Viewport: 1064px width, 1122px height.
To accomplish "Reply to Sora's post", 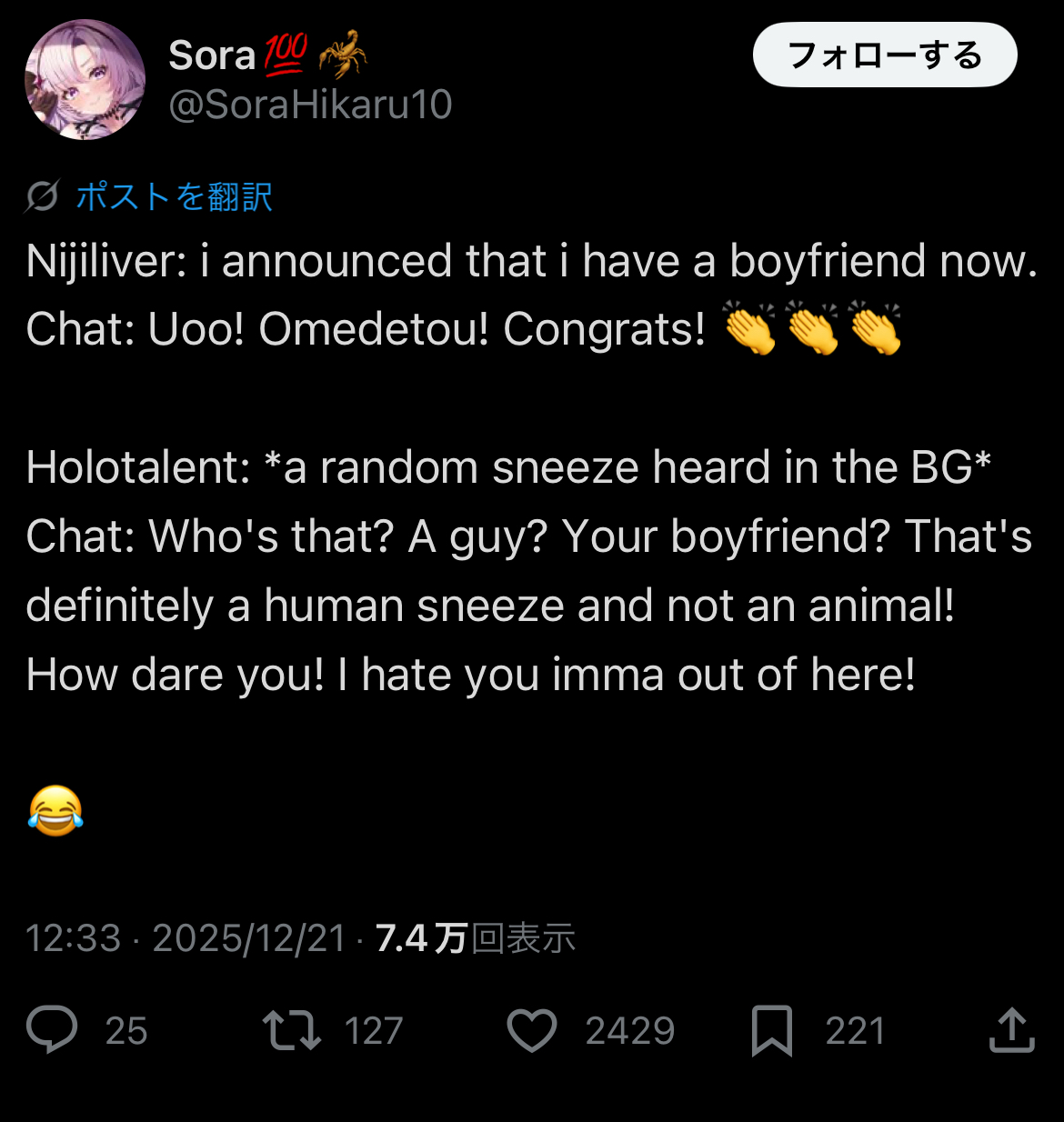I will click(53, 1030).
